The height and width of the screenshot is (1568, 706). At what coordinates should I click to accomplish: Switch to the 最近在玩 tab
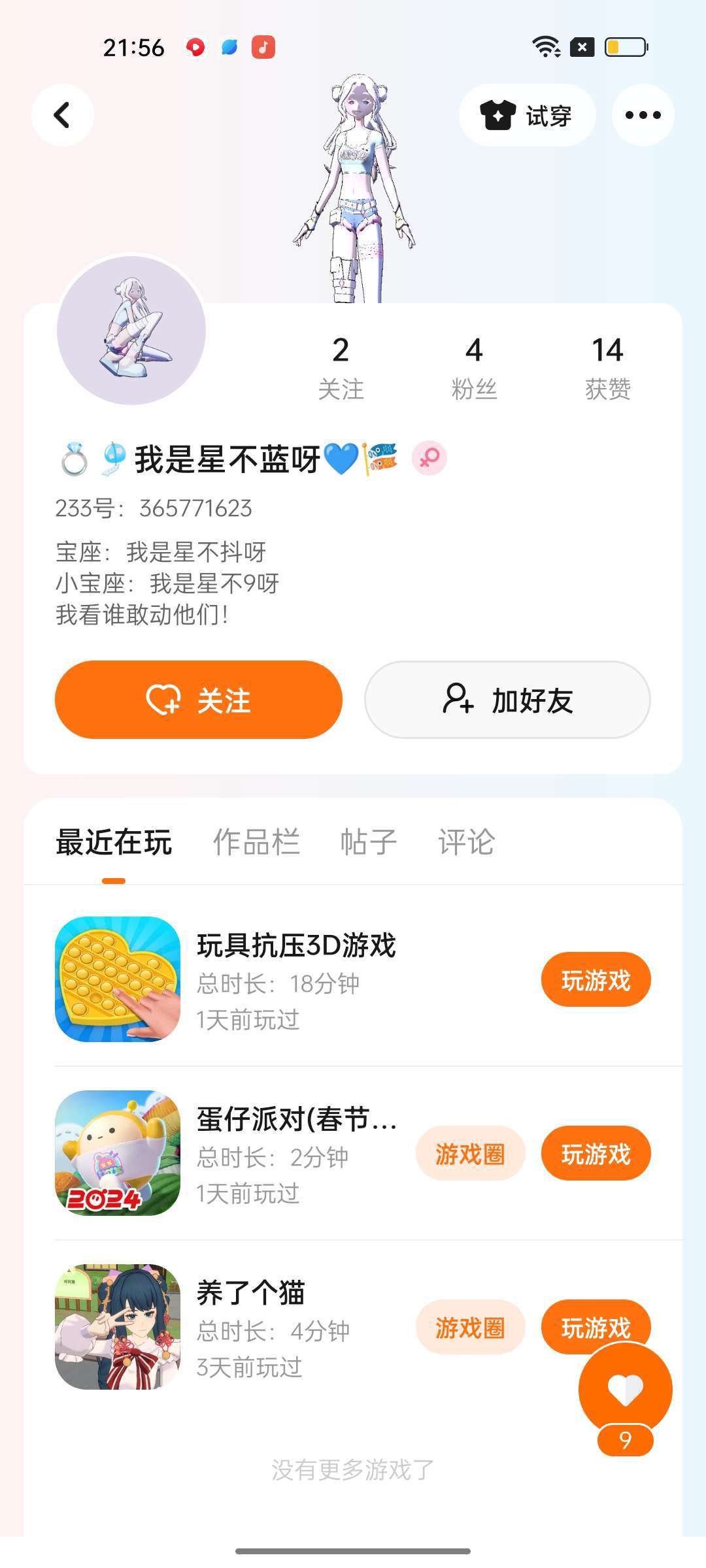[114, 842]
